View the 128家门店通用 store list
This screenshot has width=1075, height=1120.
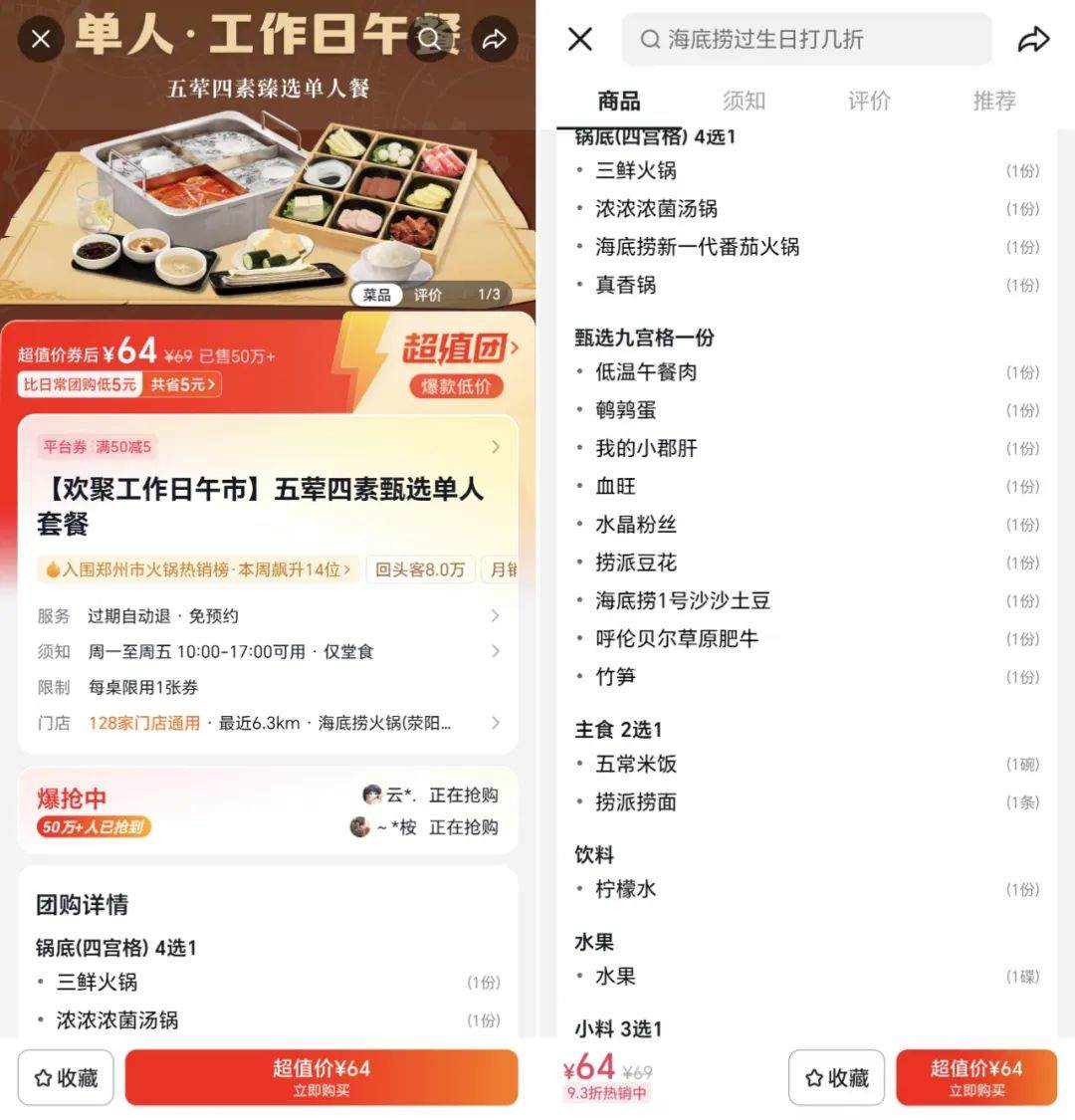tap(144, 724)
